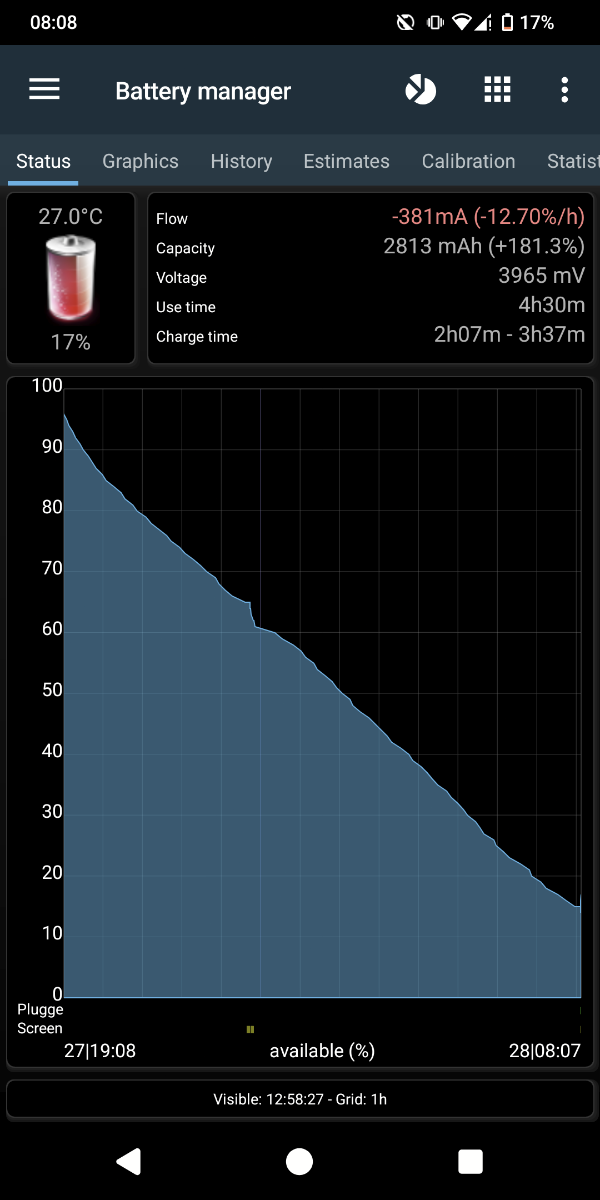
Task: Go to the Calibration tab
Action: click(x=468, y=161)
